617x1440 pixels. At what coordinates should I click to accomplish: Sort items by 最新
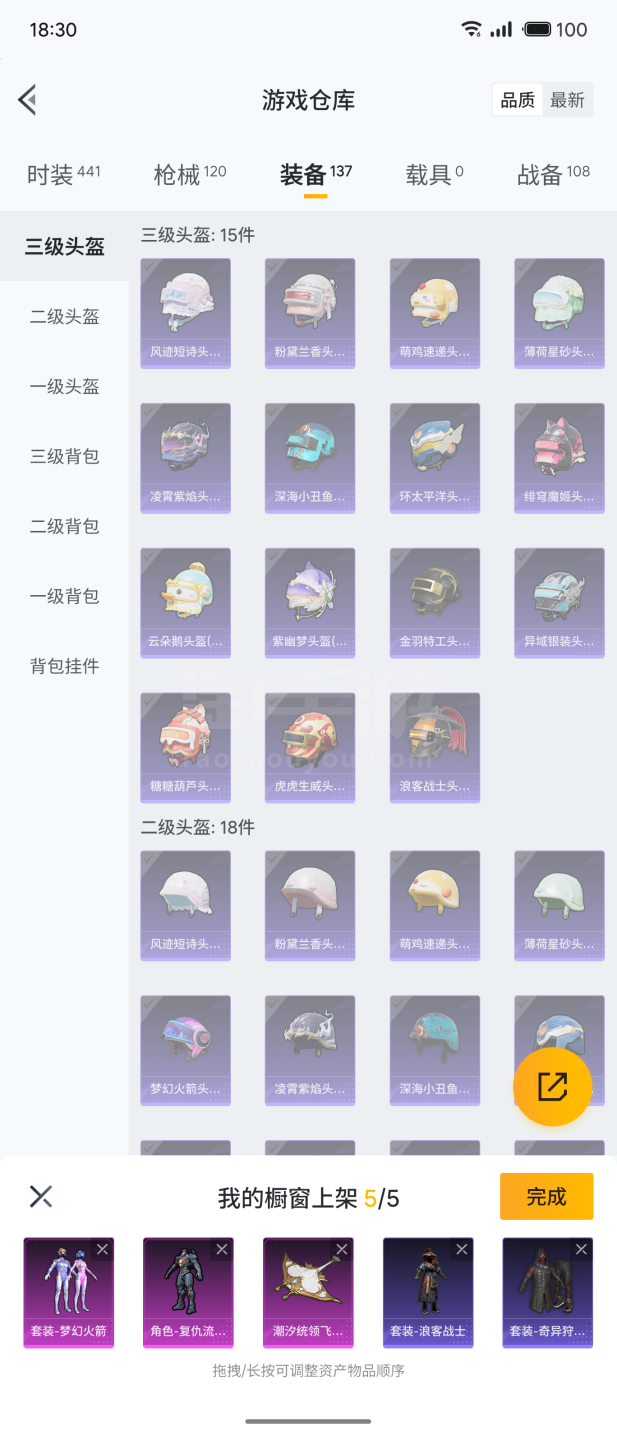[567, 100]
